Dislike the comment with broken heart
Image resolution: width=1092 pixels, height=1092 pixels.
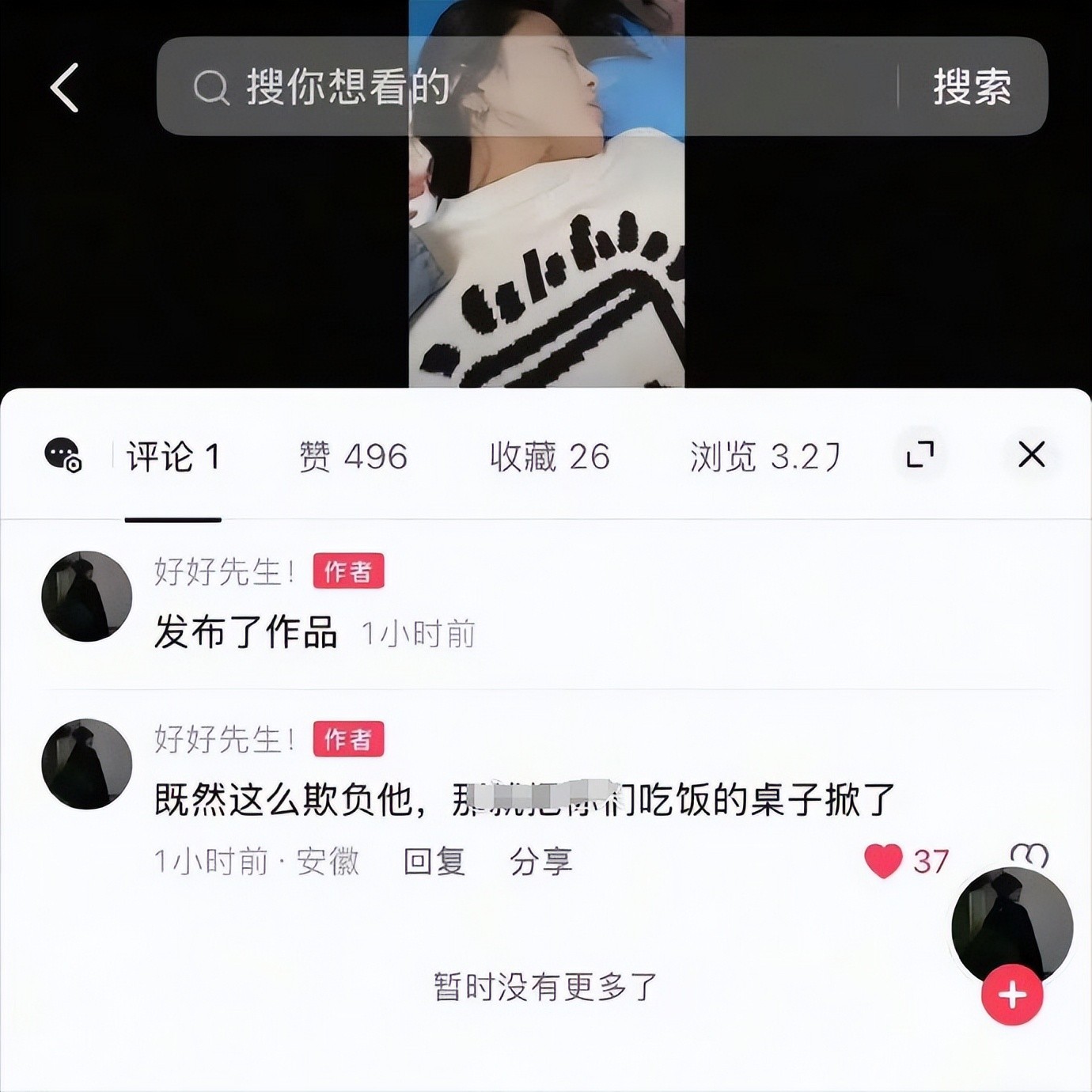click(1029, 855)
